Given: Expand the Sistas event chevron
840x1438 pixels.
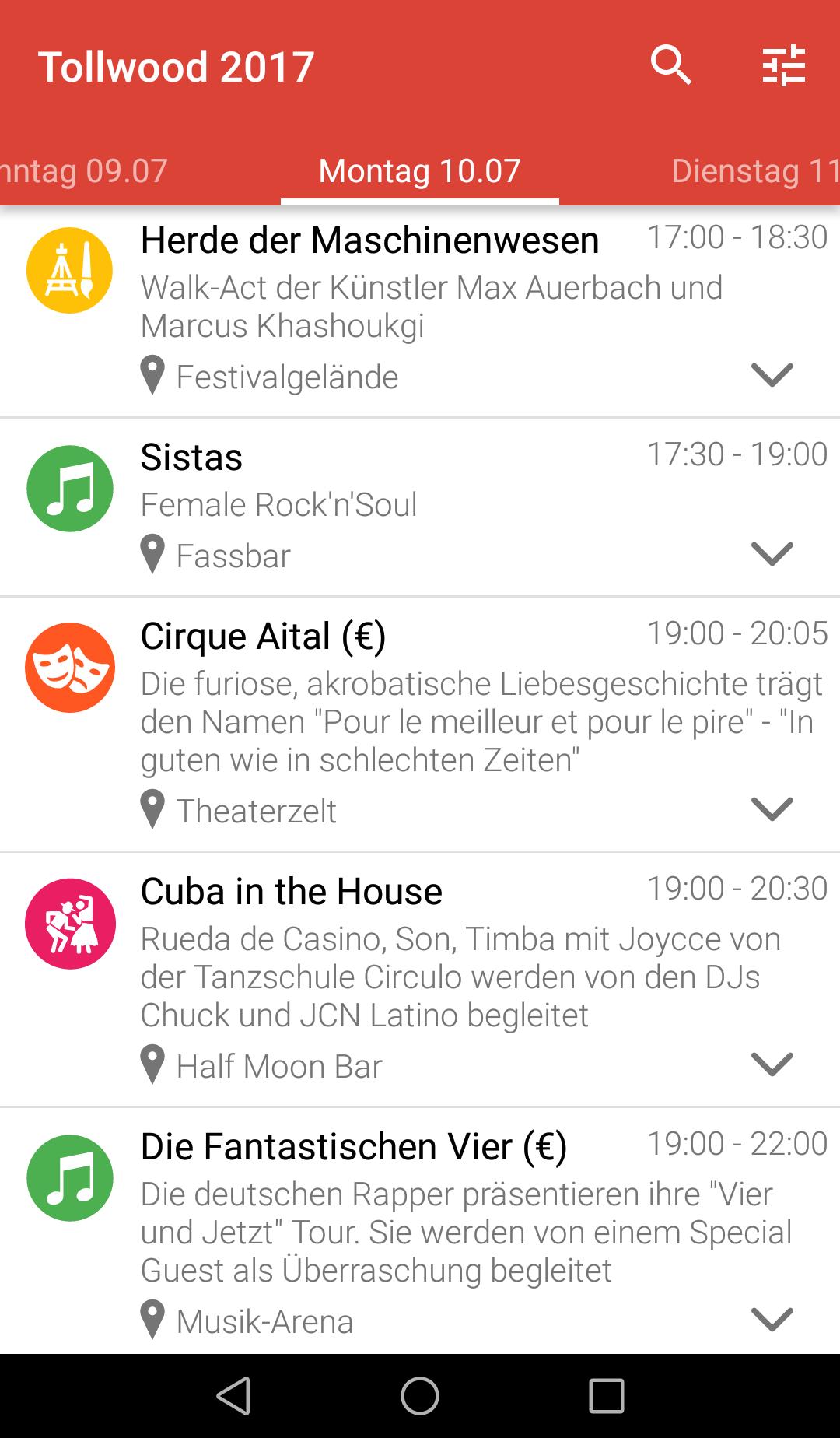Looking at the screenshot, I should 772,554.
